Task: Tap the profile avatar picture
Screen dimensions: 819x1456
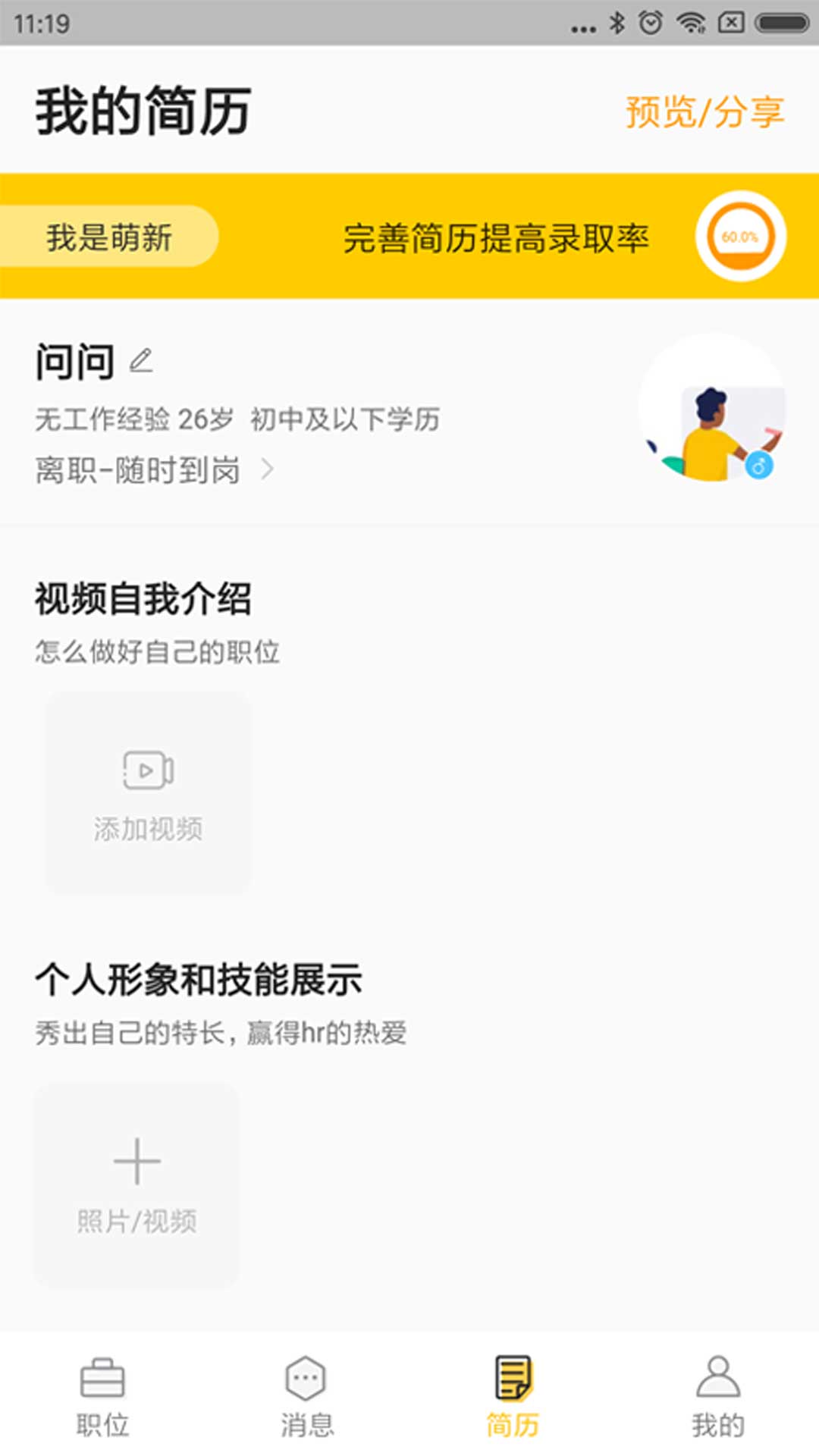Action: [712, 407]
